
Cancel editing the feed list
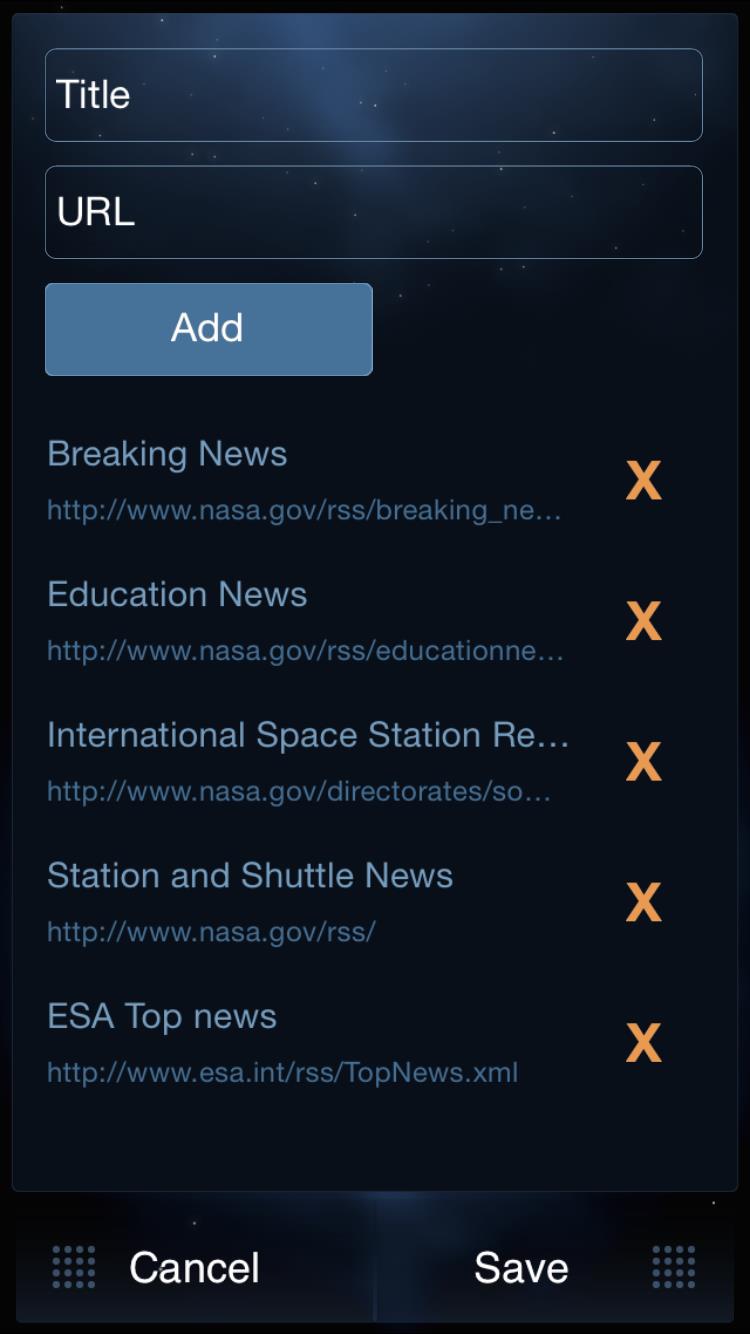click(194, 1268)
